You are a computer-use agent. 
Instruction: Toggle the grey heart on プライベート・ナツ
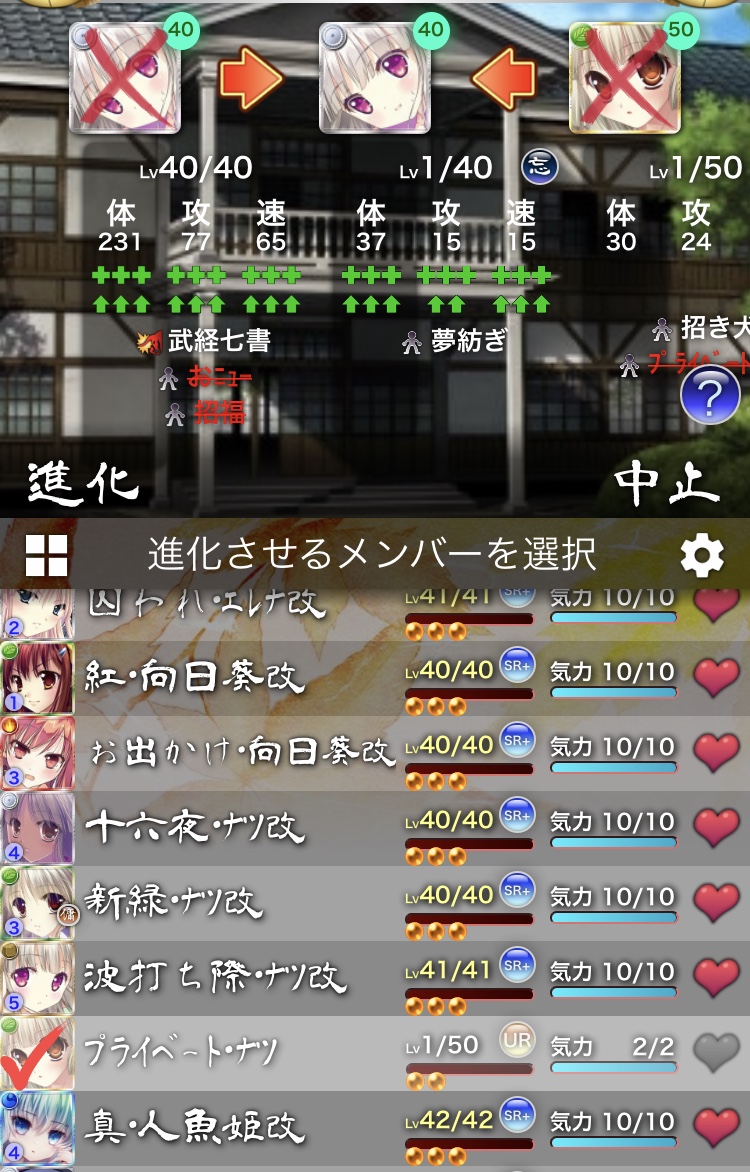coord(716,1052)
